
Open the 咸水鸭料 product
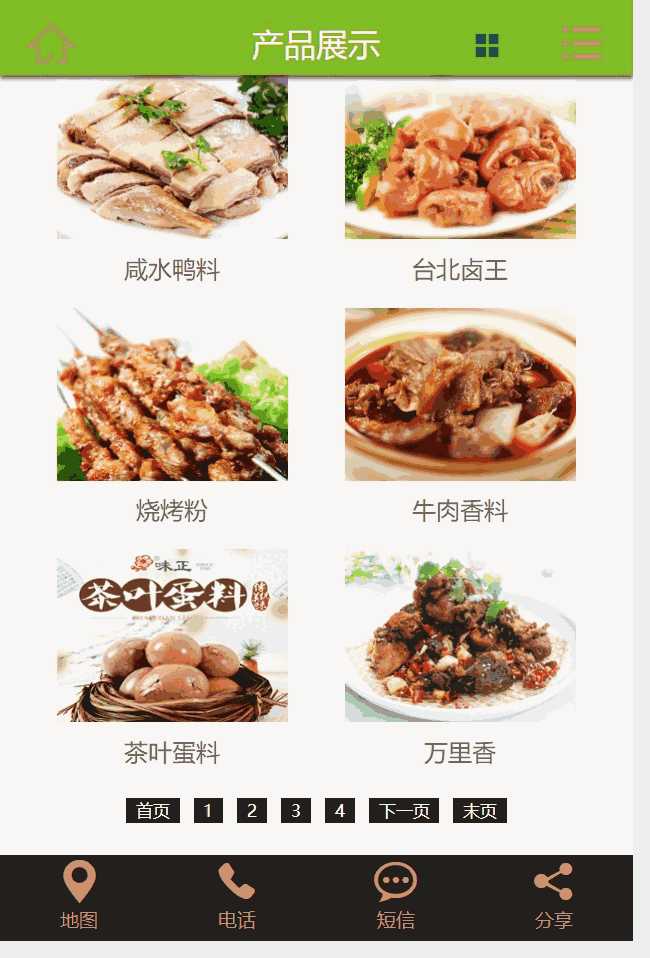click(x=172, y=160)
